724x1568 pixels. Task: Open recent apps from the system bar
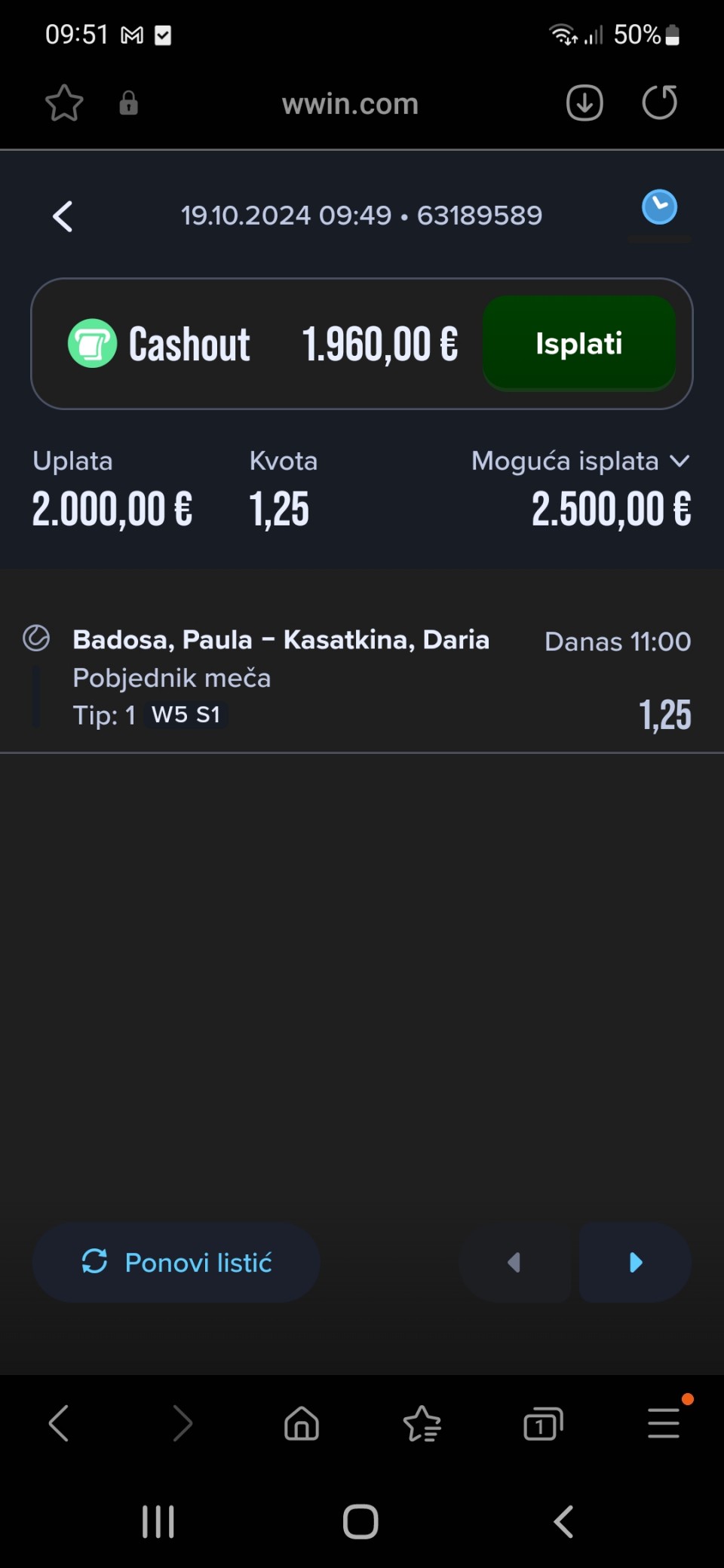[158, 1522]
